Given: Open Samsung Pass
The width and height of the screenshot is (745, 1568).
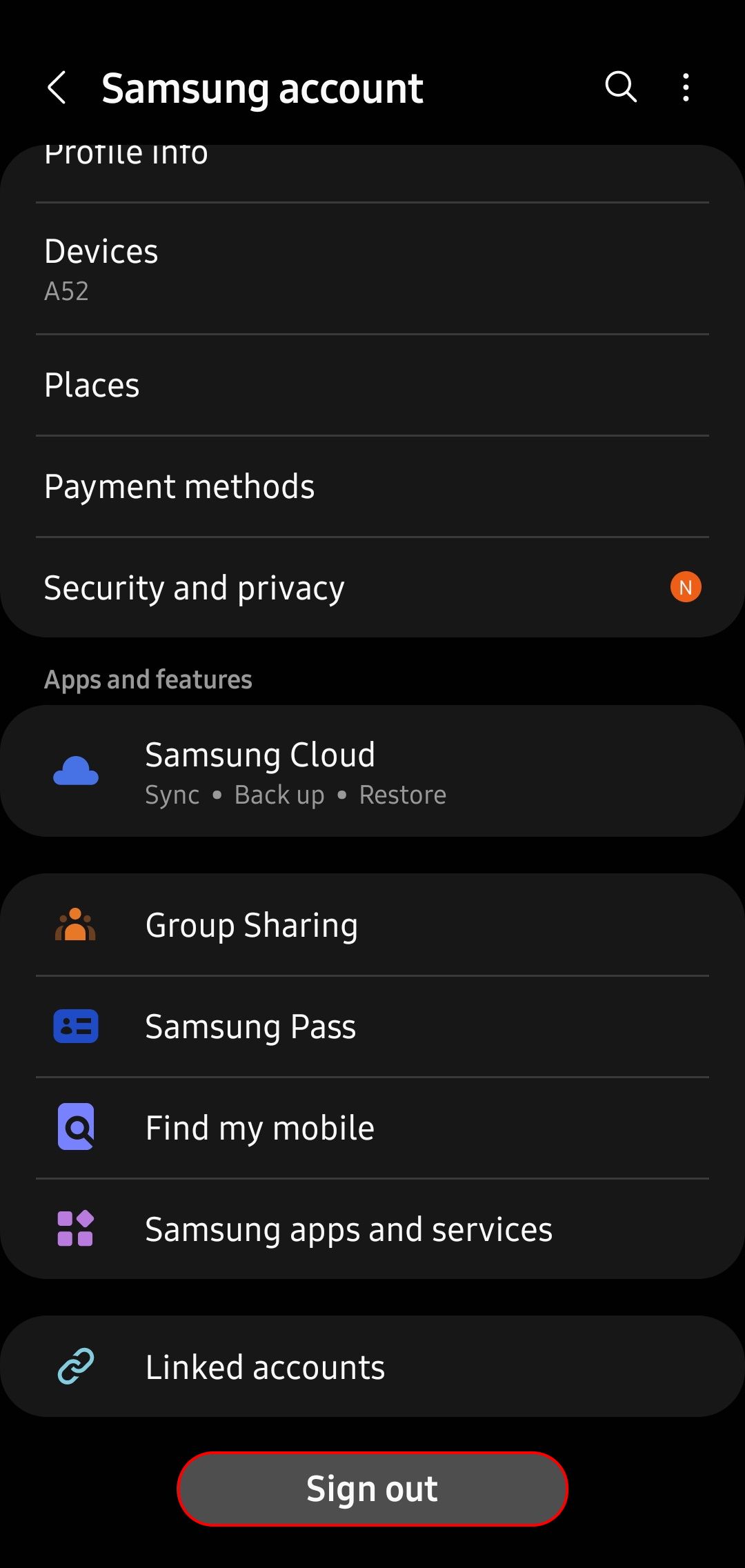Looking at the screenshot, I should (x=372, y=1026).
